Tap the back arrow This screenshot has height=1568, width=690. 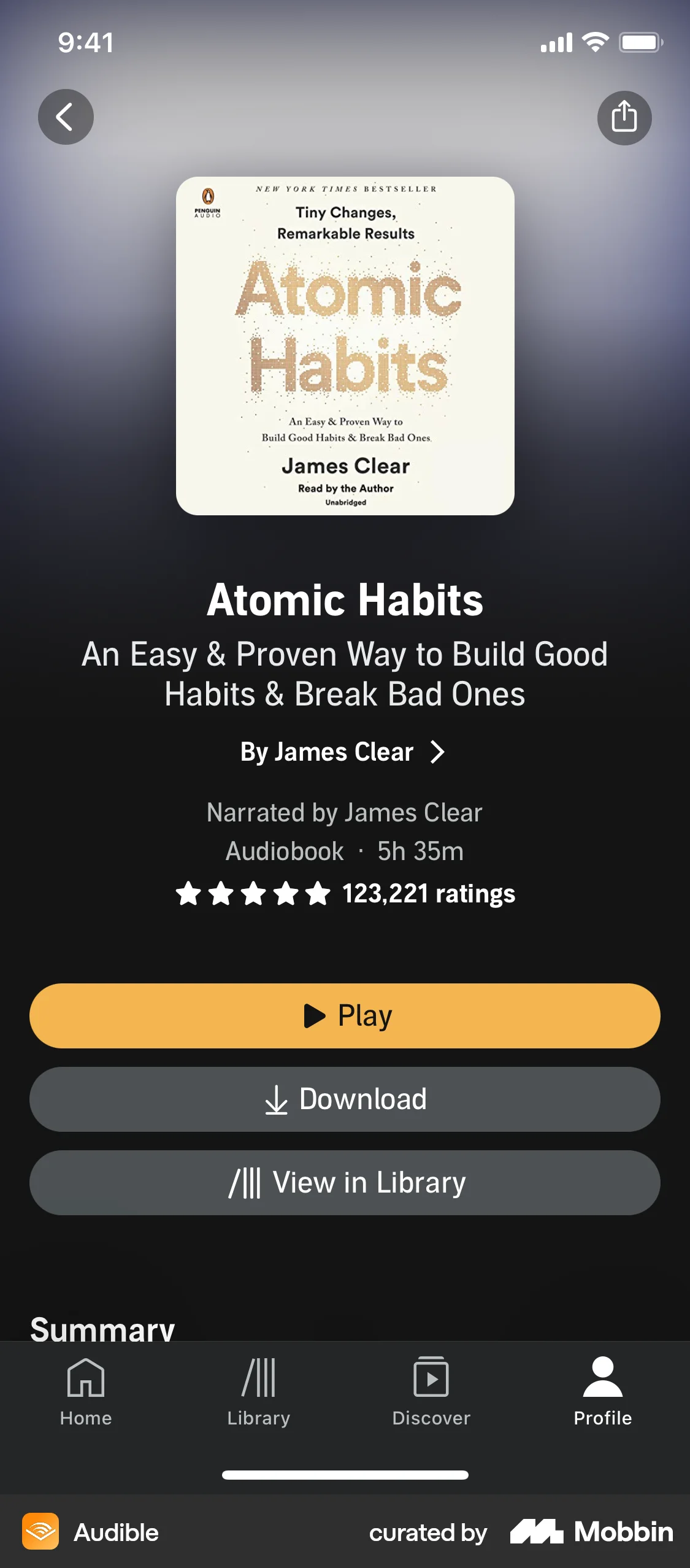tap(65, 117)
